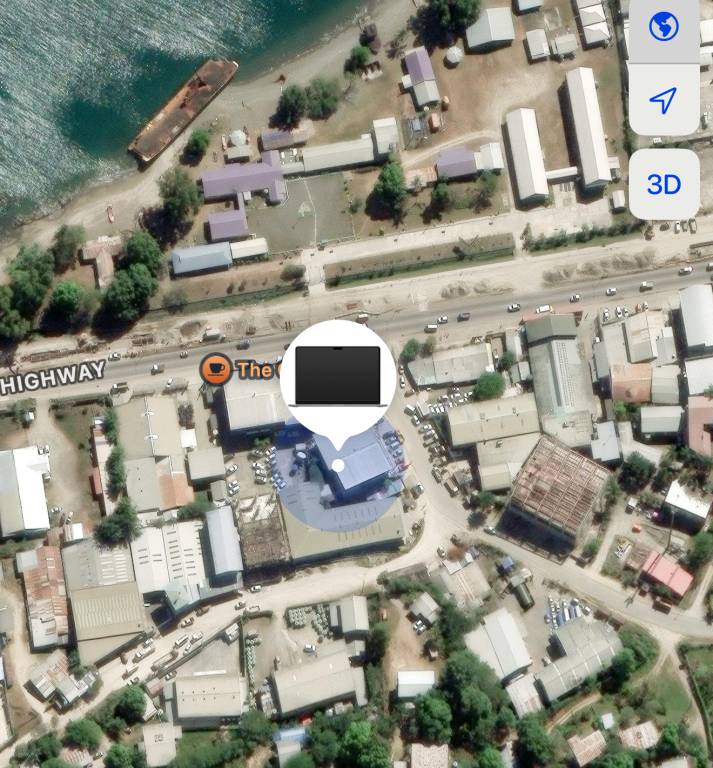Center map on current location arrow
Viewport: 713px width, 768px height.
point(664,99)
